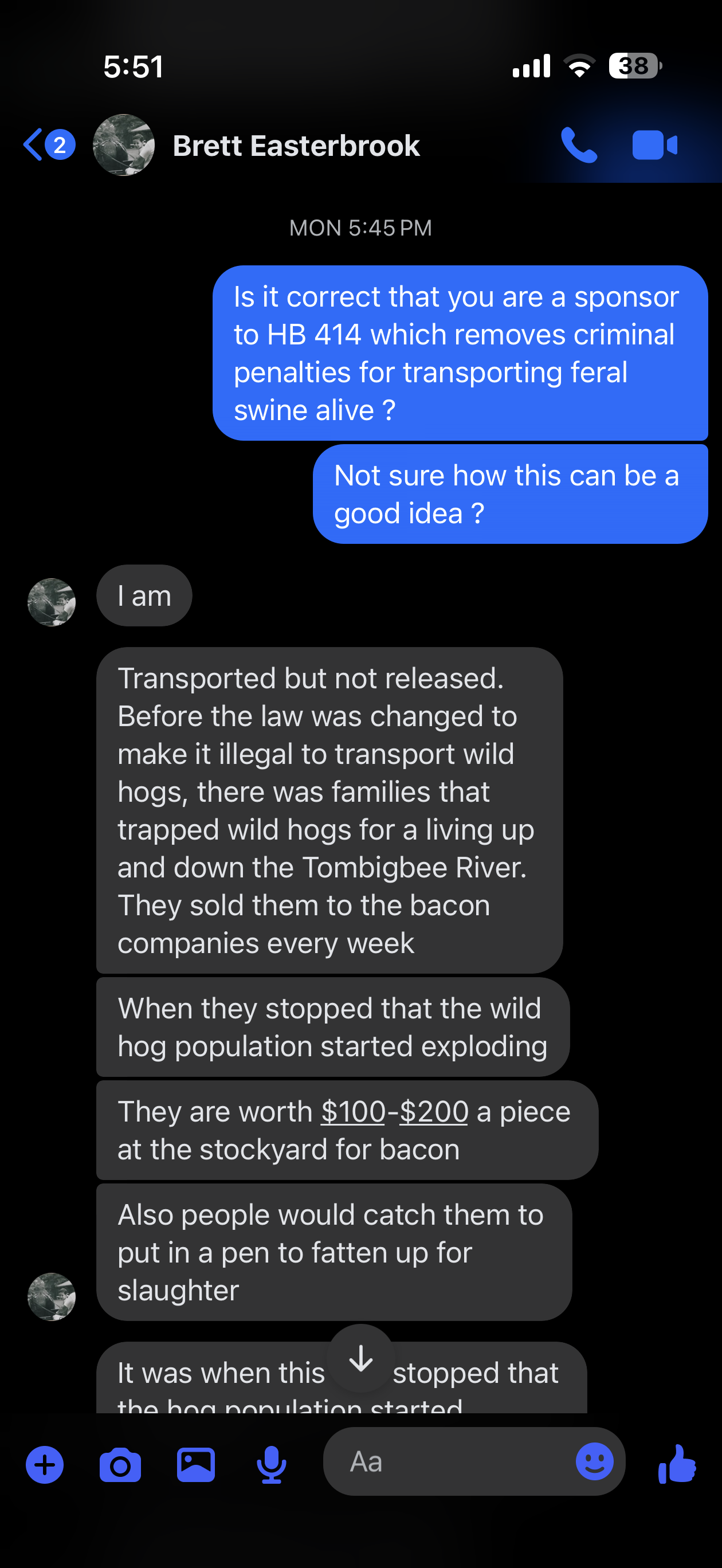722x1568 pixels.
Task: Record a voice message with the microphone
Action: tap(271, 1464)
